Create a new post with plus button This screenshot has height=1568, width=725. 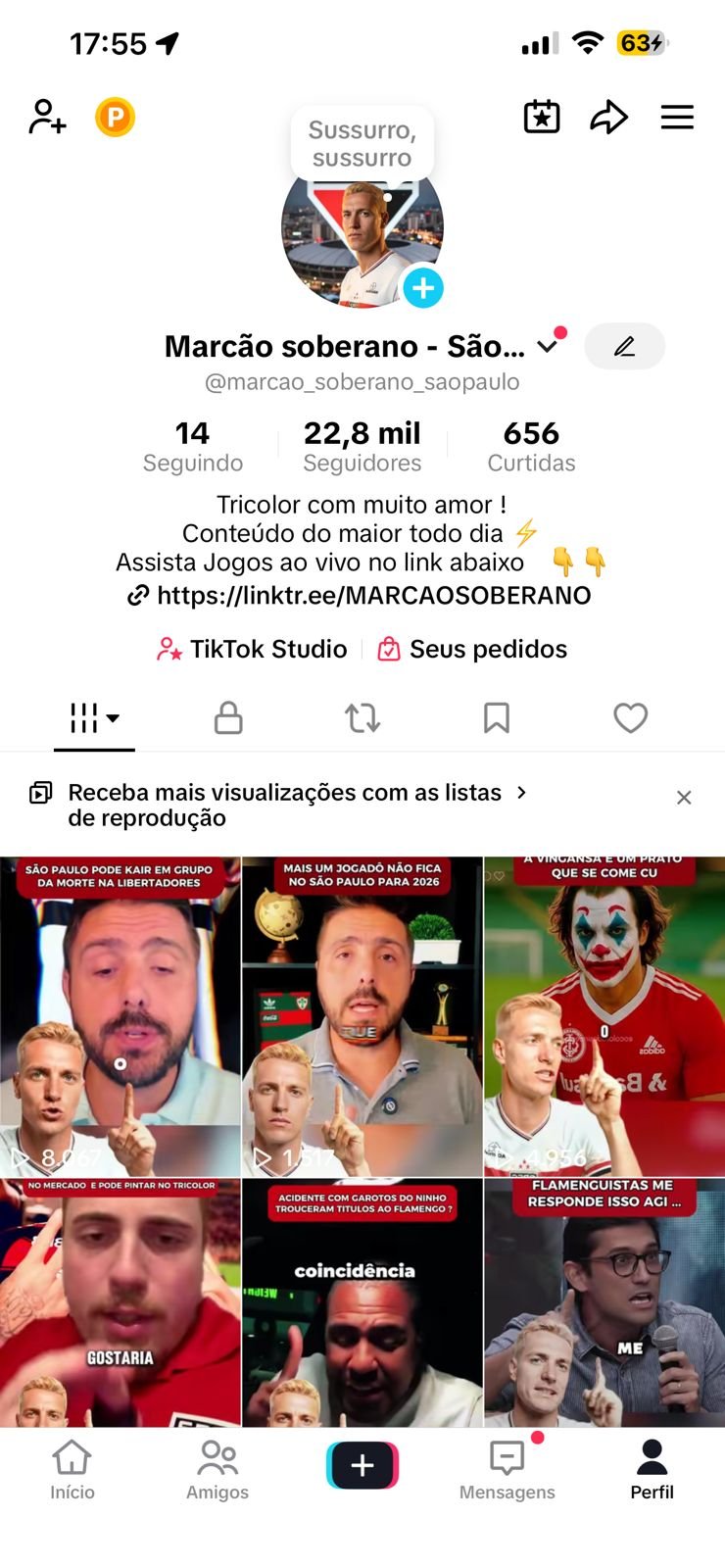tap(362, 1465)
